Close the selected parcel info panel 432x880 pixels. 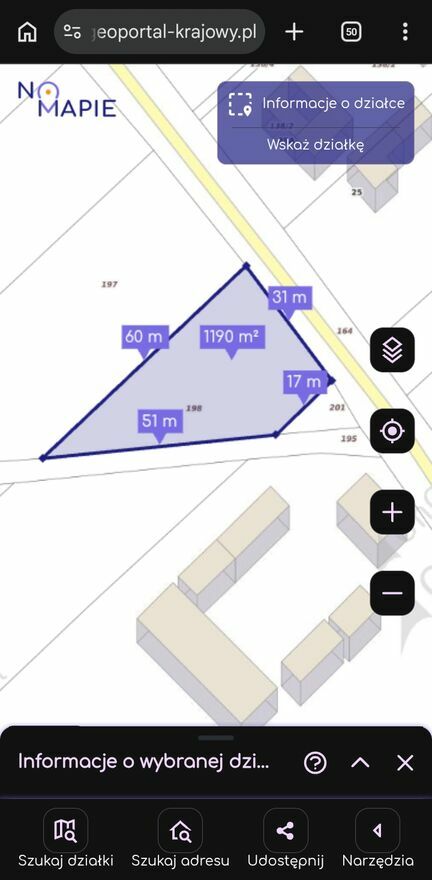[405, 762]
